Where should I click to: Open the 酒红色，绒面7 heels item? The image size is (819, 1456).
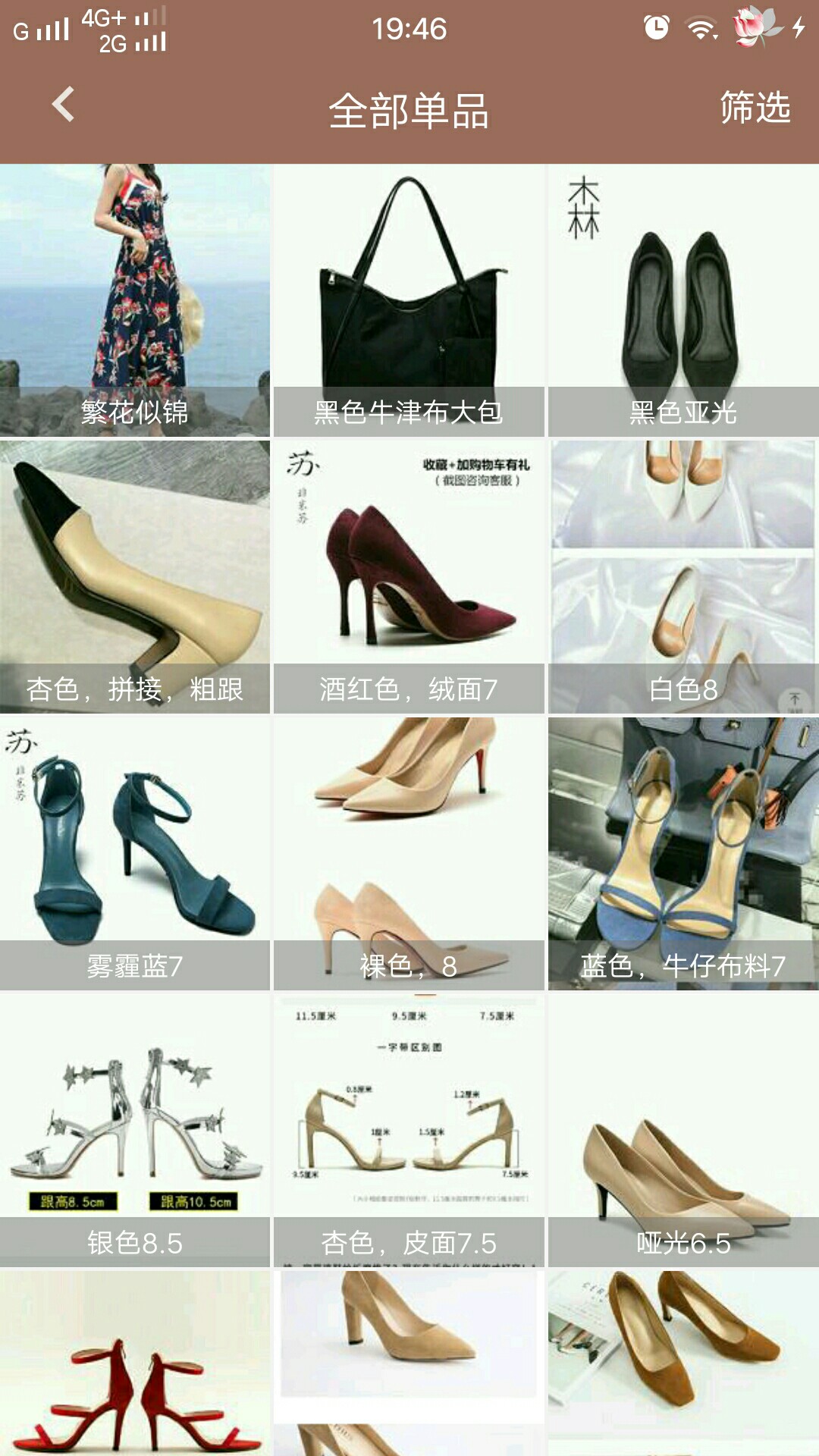coord(409,577)
